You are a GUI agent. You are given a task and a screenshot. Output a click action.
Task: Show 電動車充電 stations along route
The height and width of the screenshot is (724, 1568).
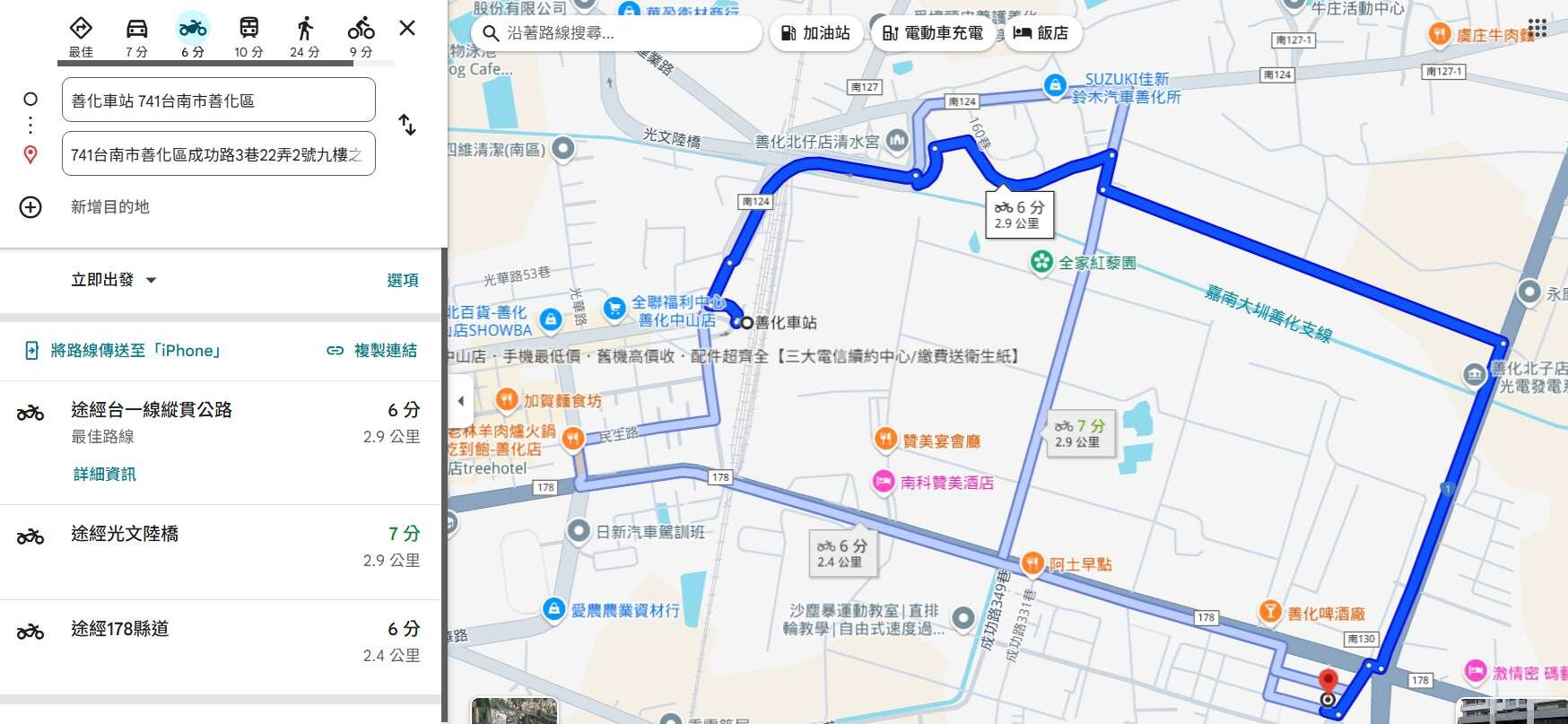point(933,33)
